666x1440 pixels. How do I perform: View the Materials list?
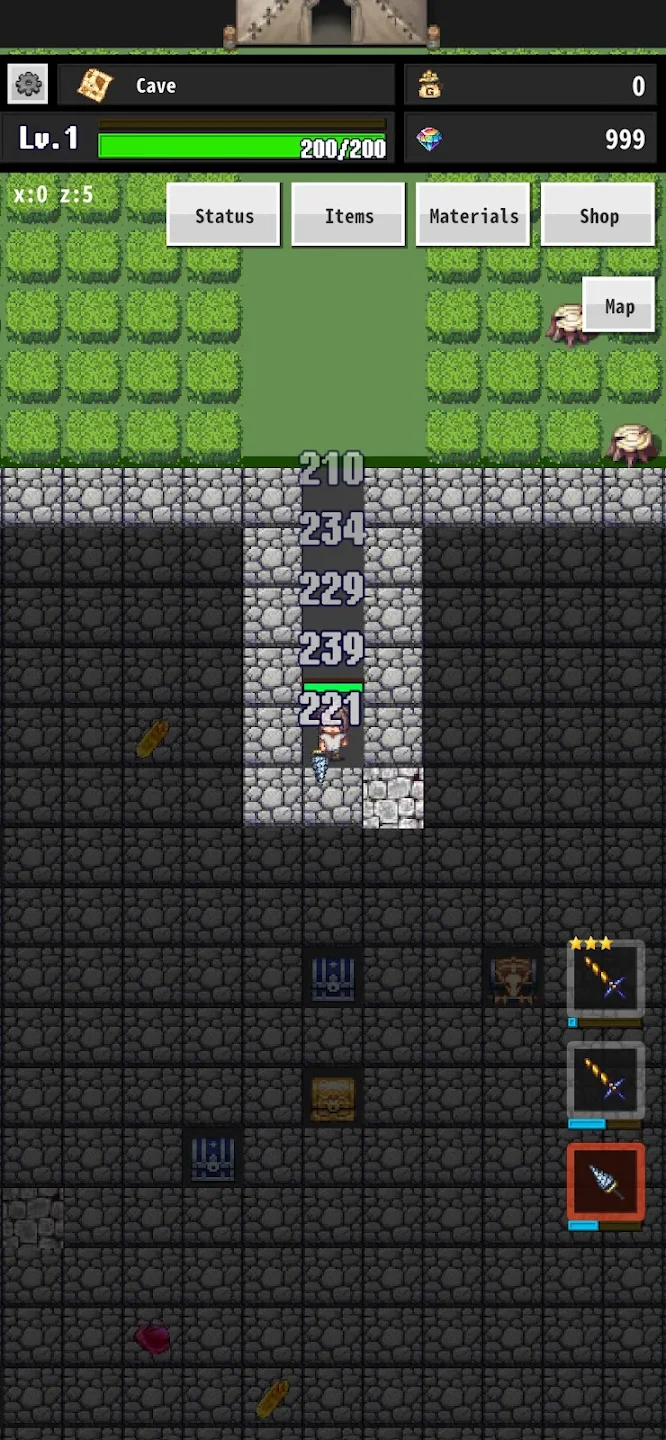pos(473,215)
